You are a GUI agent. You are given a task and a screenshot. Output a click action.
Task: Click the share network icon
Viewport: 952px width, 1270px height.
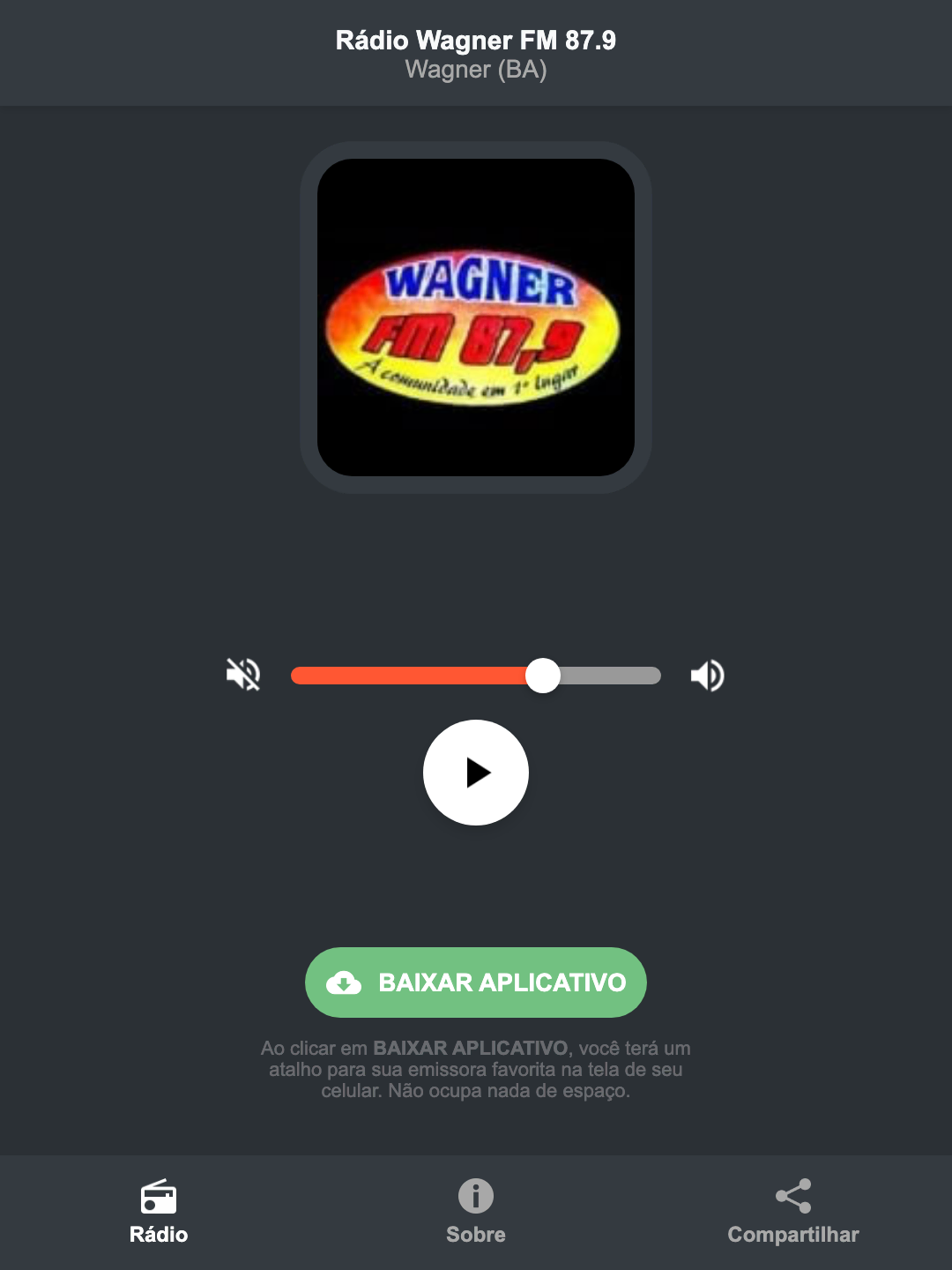792,1195
